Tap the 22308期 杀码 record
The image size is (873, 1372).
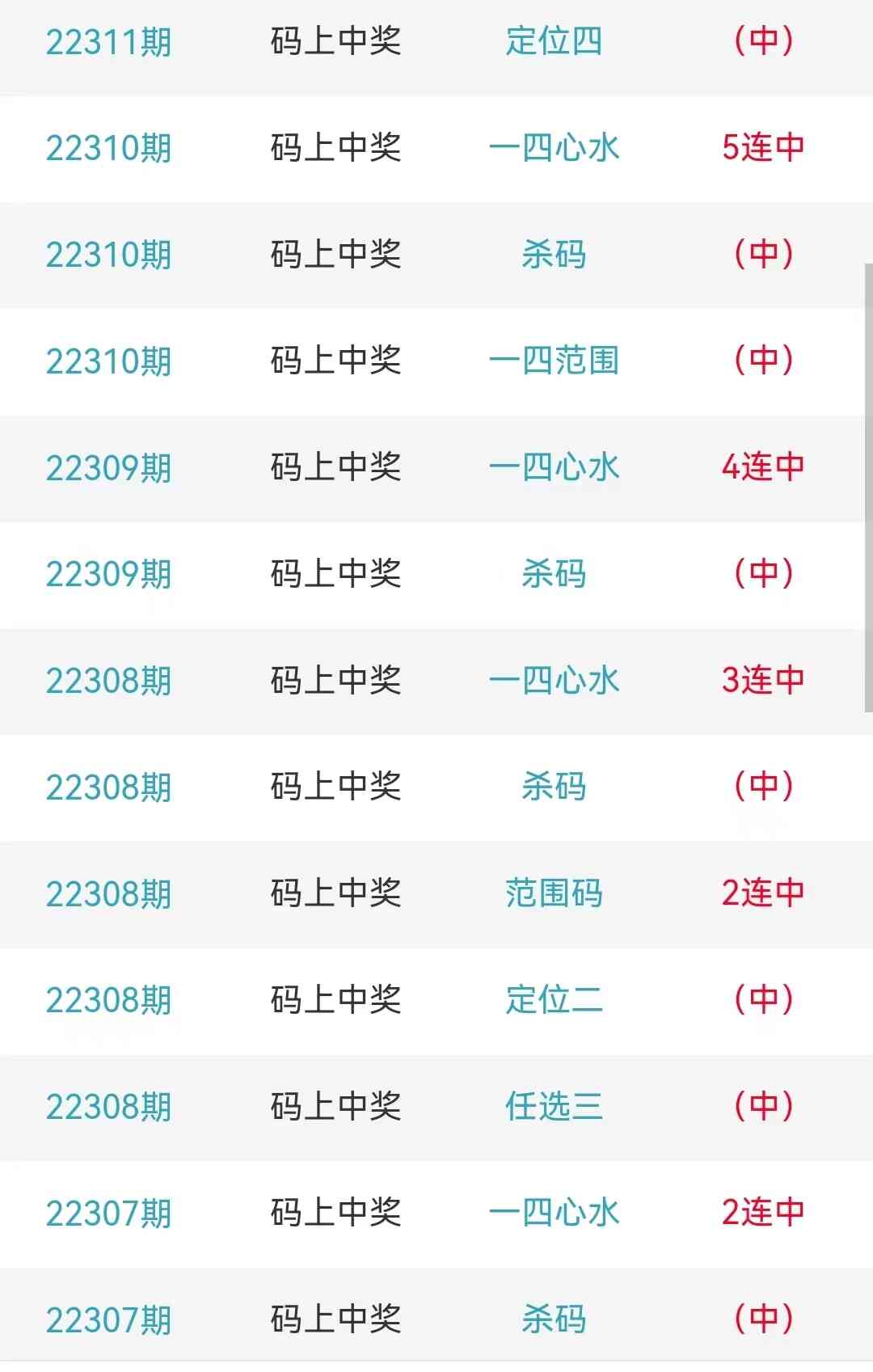pyautogui.click(x=554, y=787)
